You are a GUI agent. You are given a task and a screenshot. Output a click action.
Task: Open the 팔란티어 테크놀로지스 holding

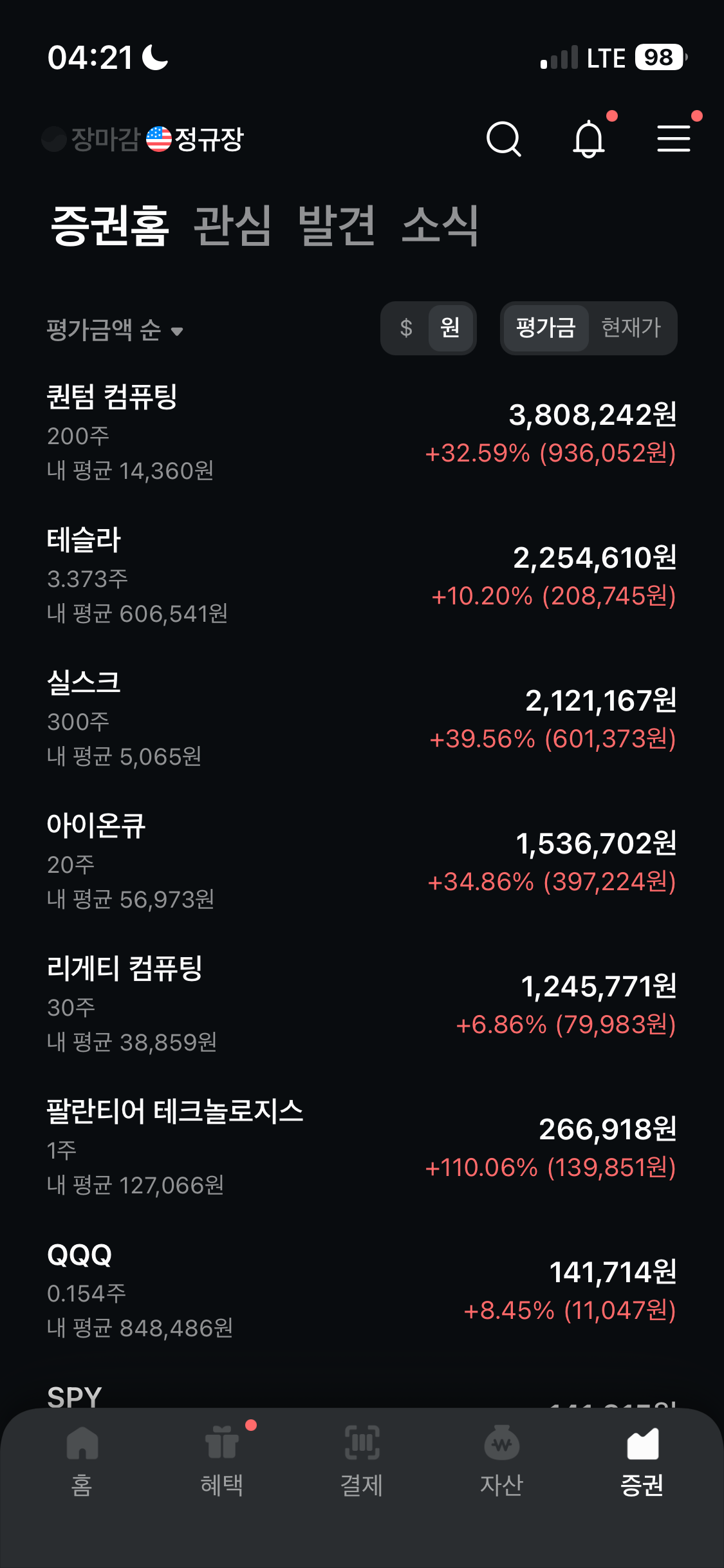point(362,1148)
